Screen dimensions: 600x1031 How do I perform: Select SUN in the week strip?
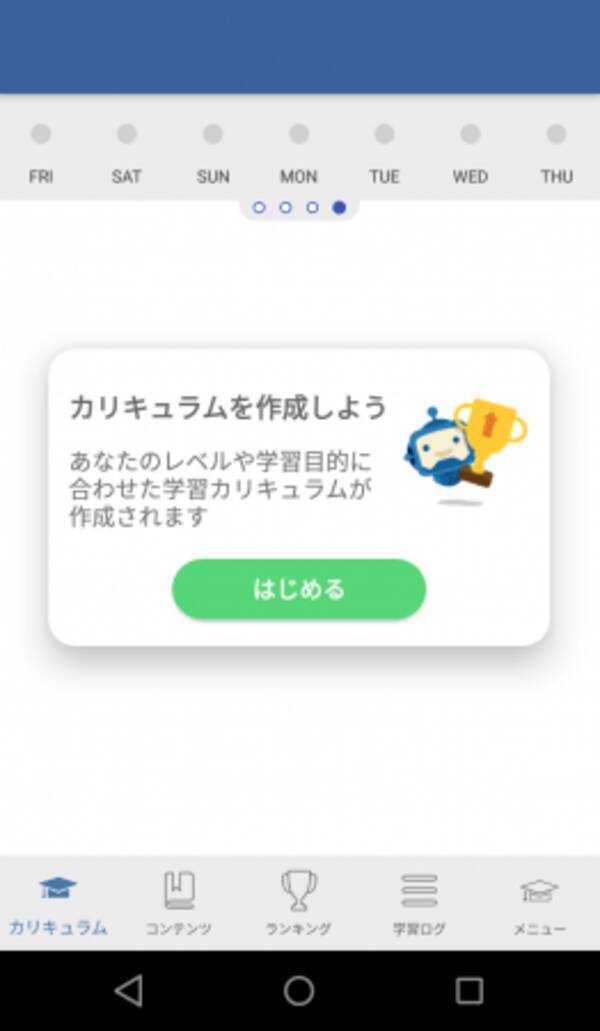pyautogui.click(x=213, y=153)
